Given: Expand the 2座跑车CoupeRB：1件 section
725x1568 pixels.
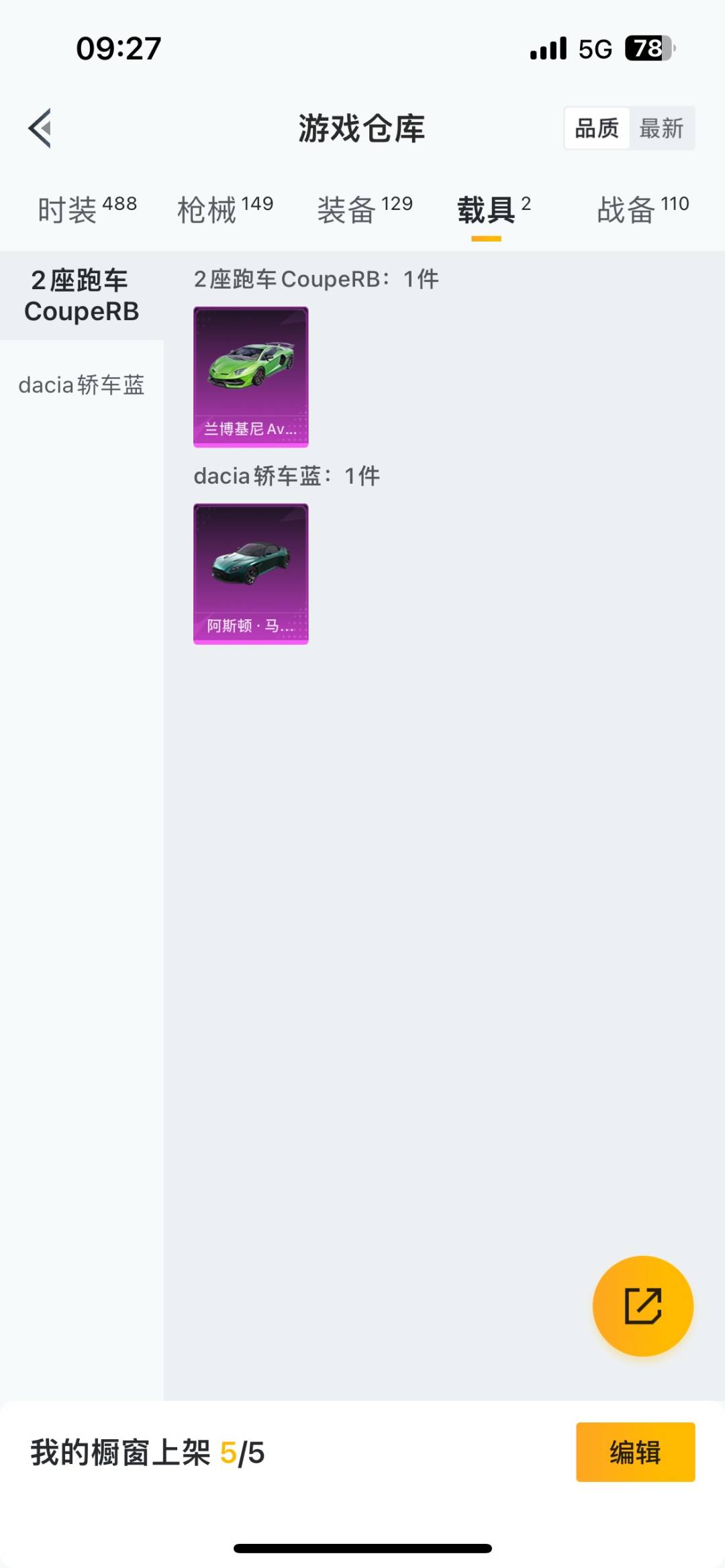Looking at the screenshot, I should pyautogui.click(x=314, y=278).
